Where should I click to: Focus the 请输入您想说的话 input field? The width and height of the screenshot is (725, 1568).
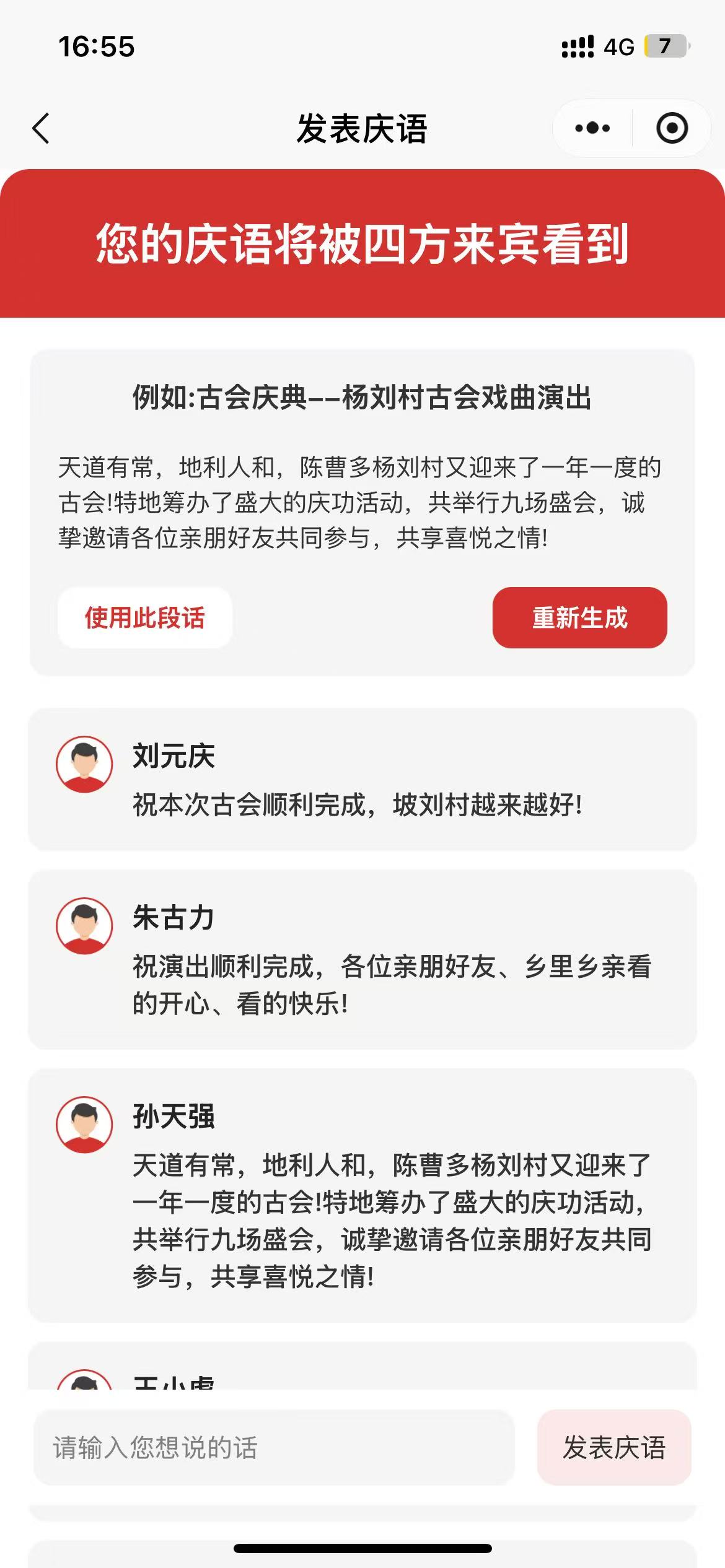pos(274,1448)
